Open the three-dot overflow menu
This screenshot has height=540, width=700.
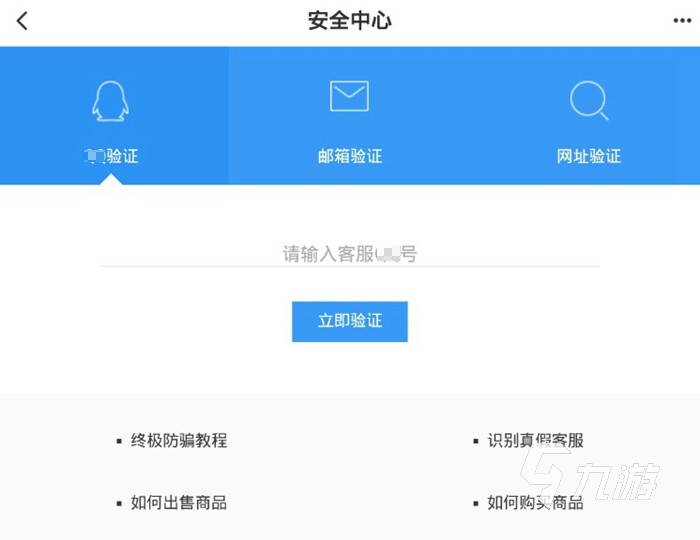682,21
